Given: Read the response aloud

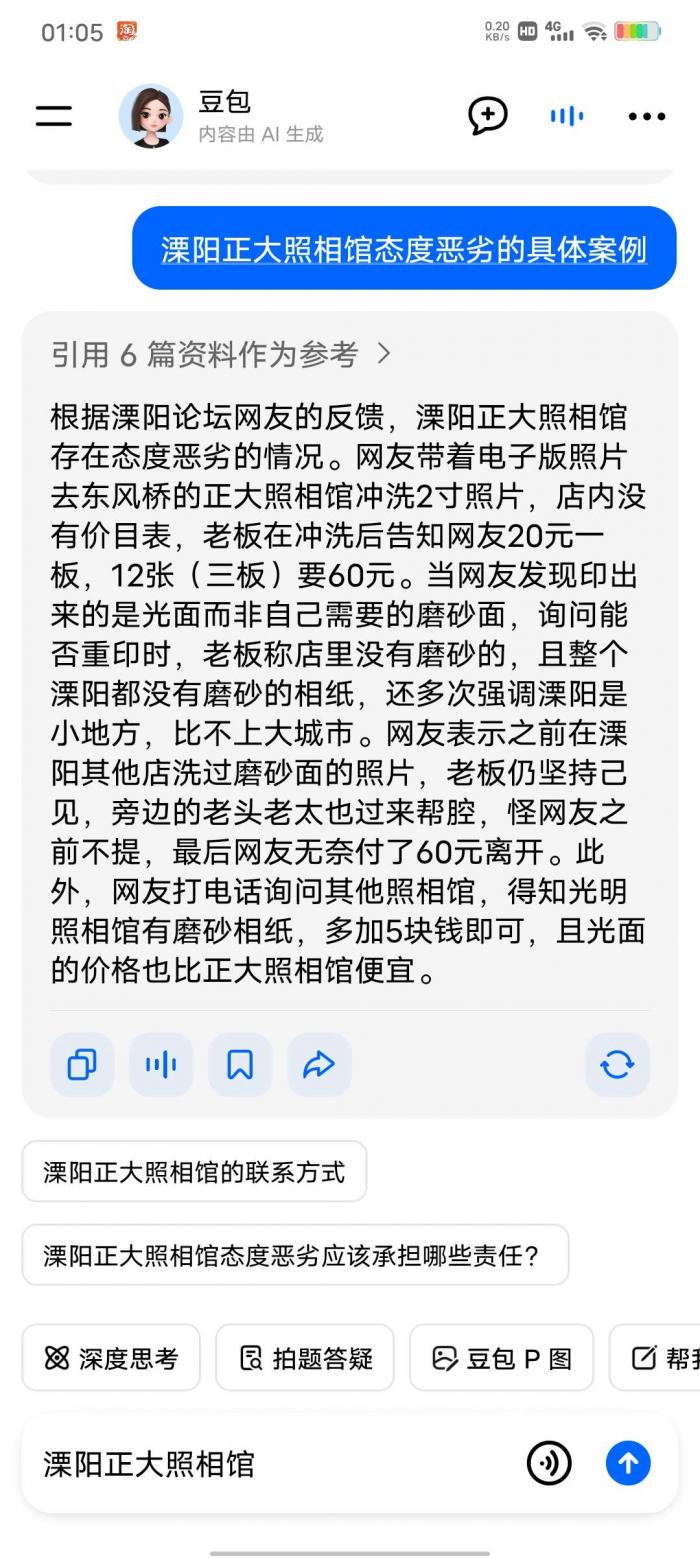Looking at the screenshot, I should 161,1064.
